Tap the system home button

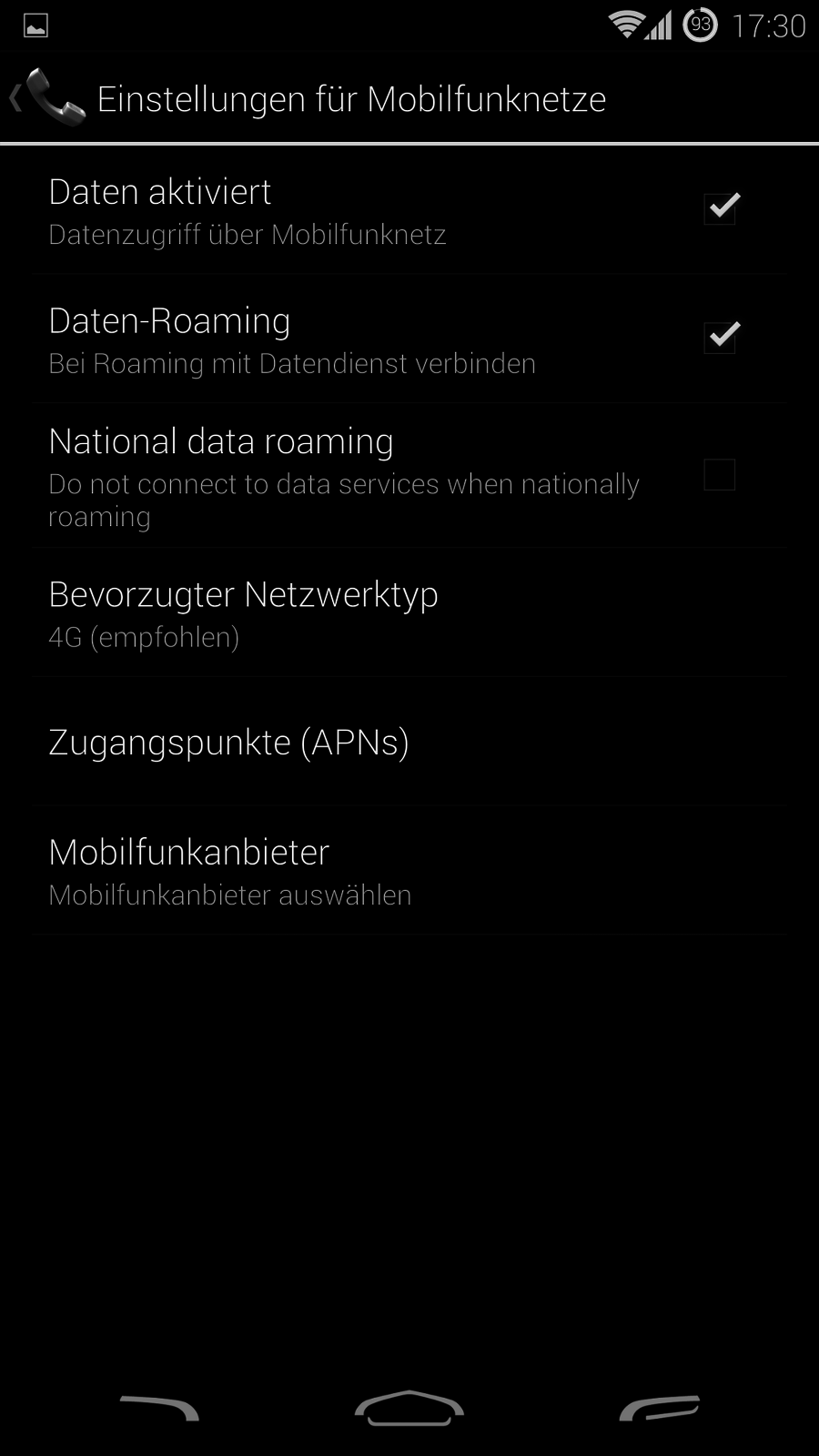pos(409,1408)
